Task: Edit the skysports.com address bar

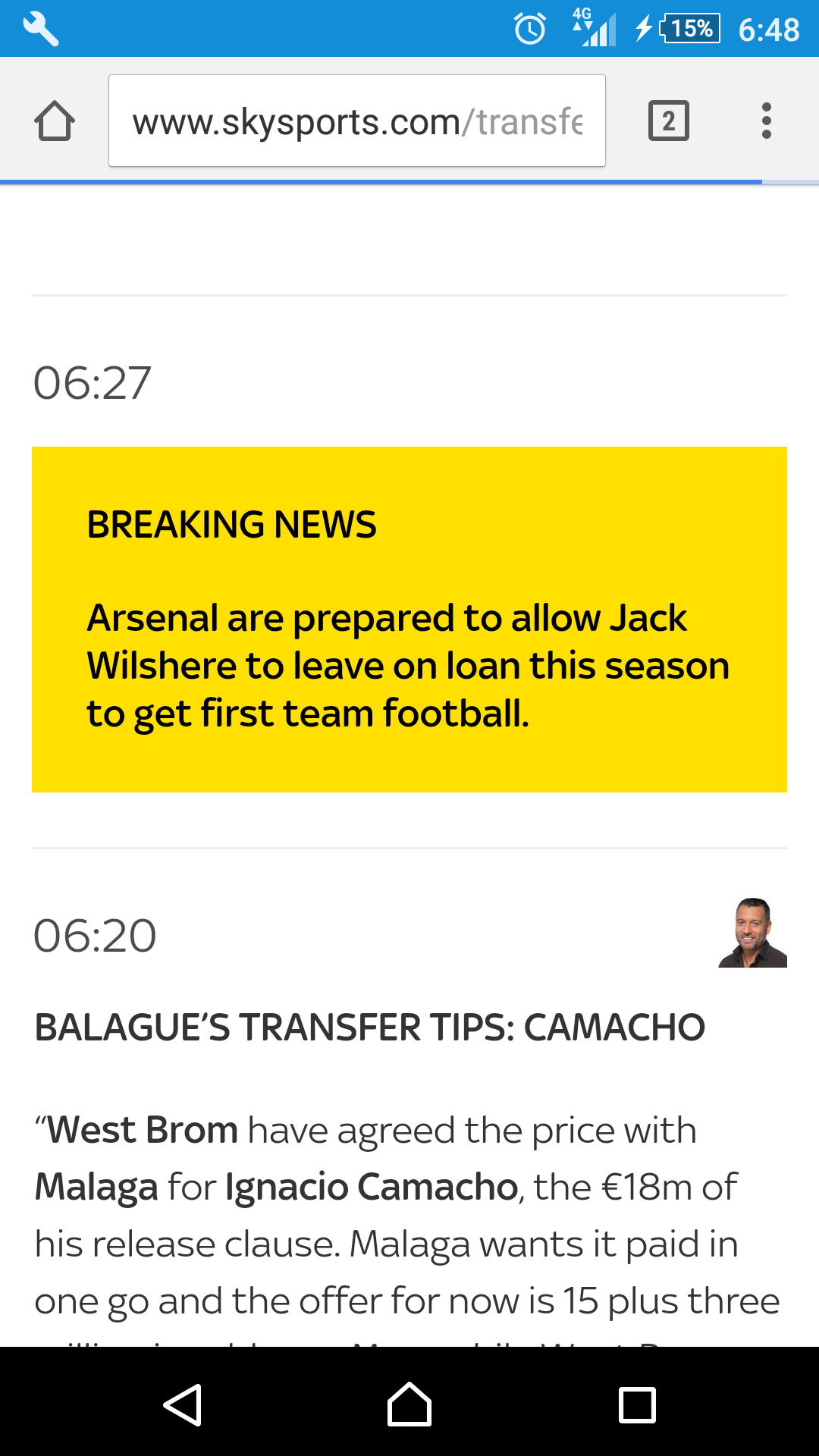Action: tap(356, 121)
